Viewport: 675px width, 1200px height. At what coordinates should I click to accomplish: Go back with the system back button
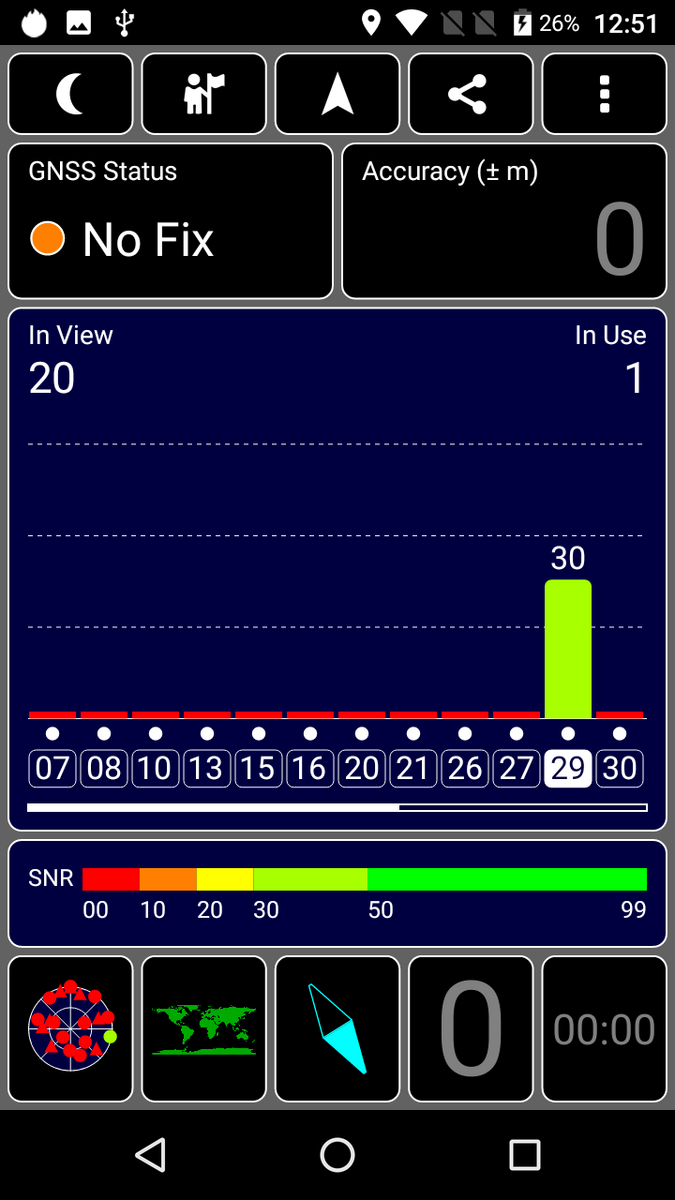click(x=150, y=1155)
